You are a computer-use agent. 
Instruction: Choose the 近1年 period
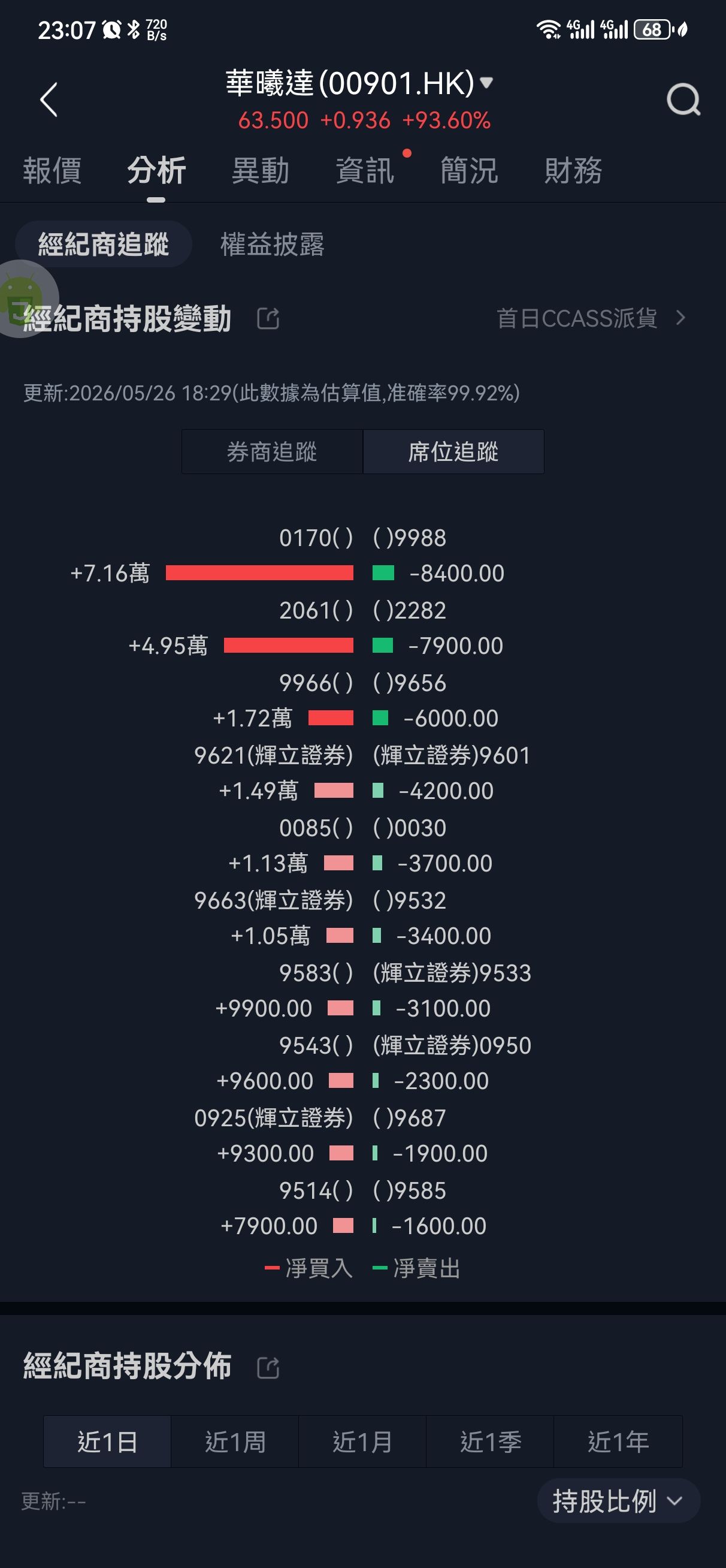pos(618,1442)
